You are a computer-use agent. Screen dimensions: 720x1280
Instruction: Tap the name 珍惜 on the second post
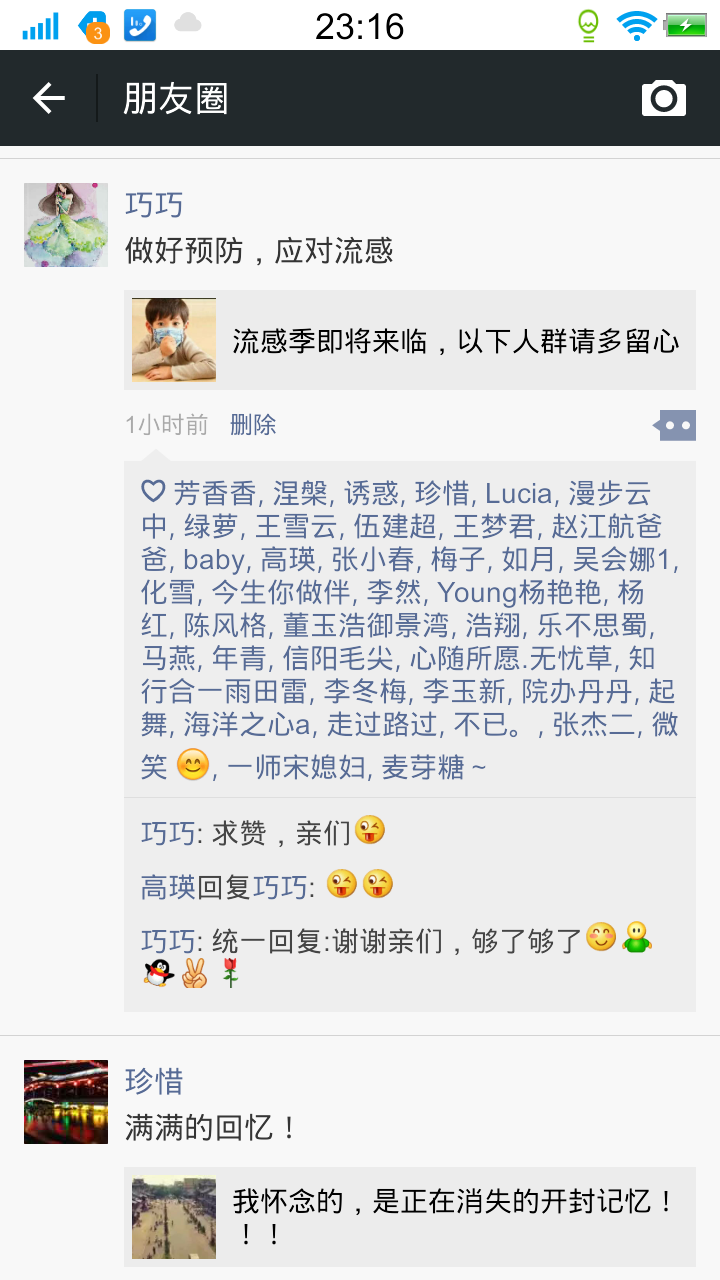tap(154, 1081)
